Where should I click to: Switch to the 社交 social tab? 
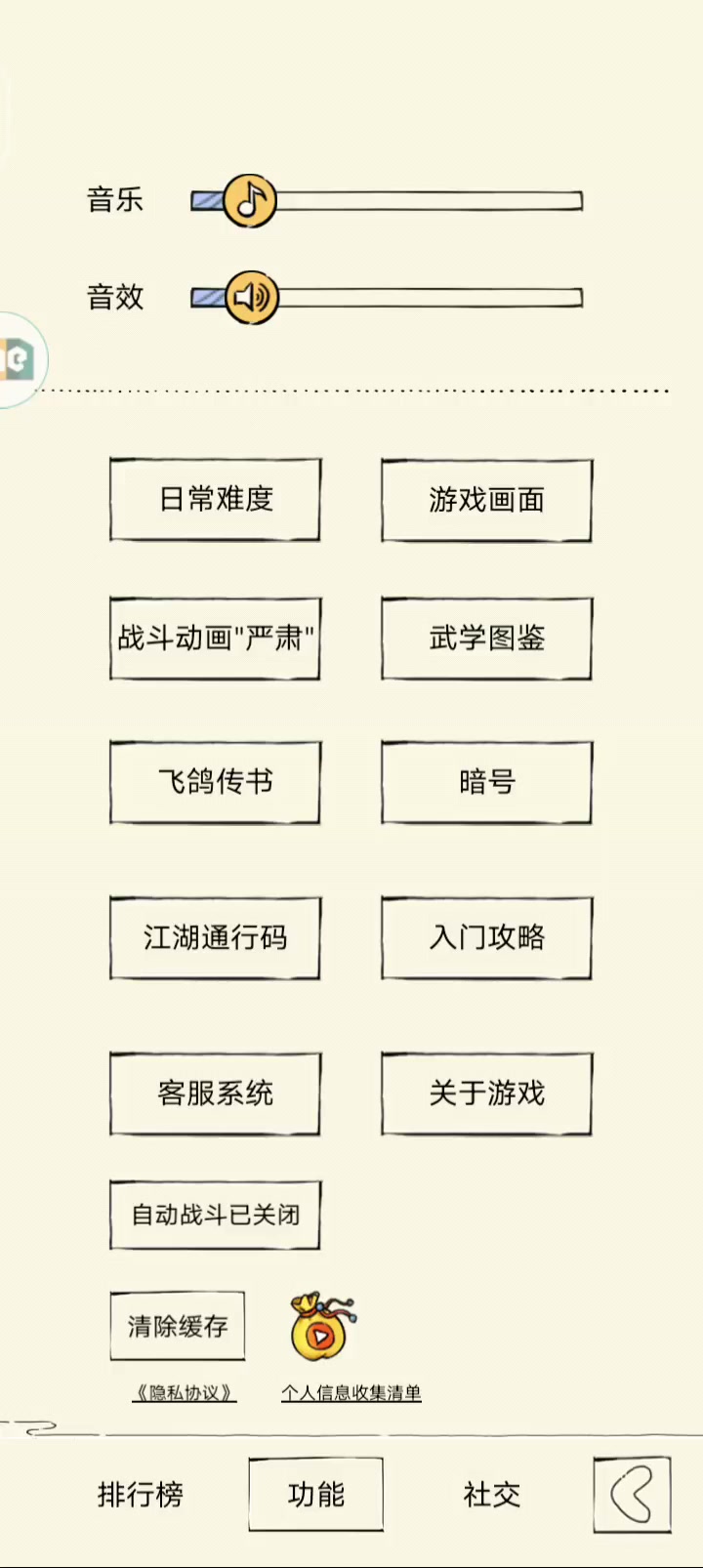(492, 1495)
